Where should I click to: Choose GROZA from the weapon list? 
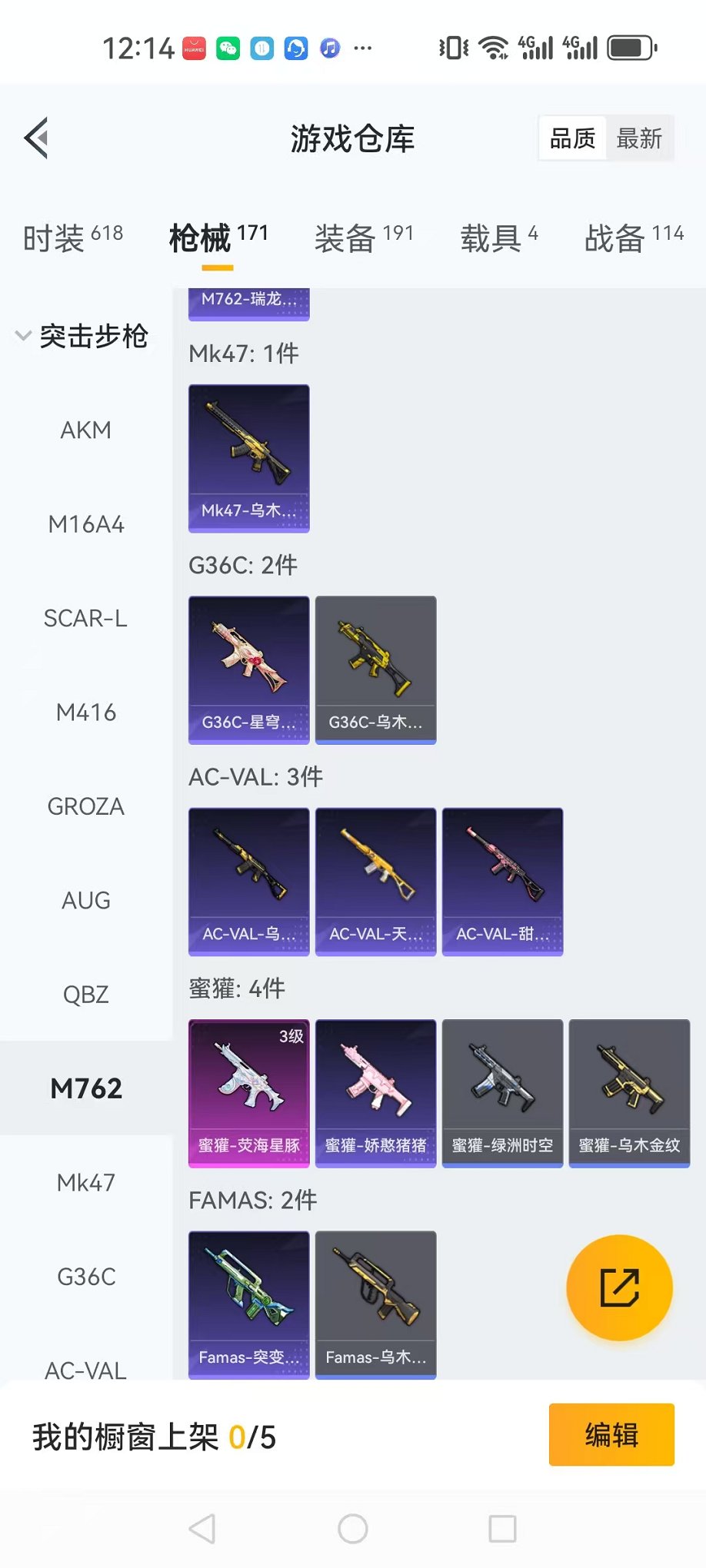85,807
